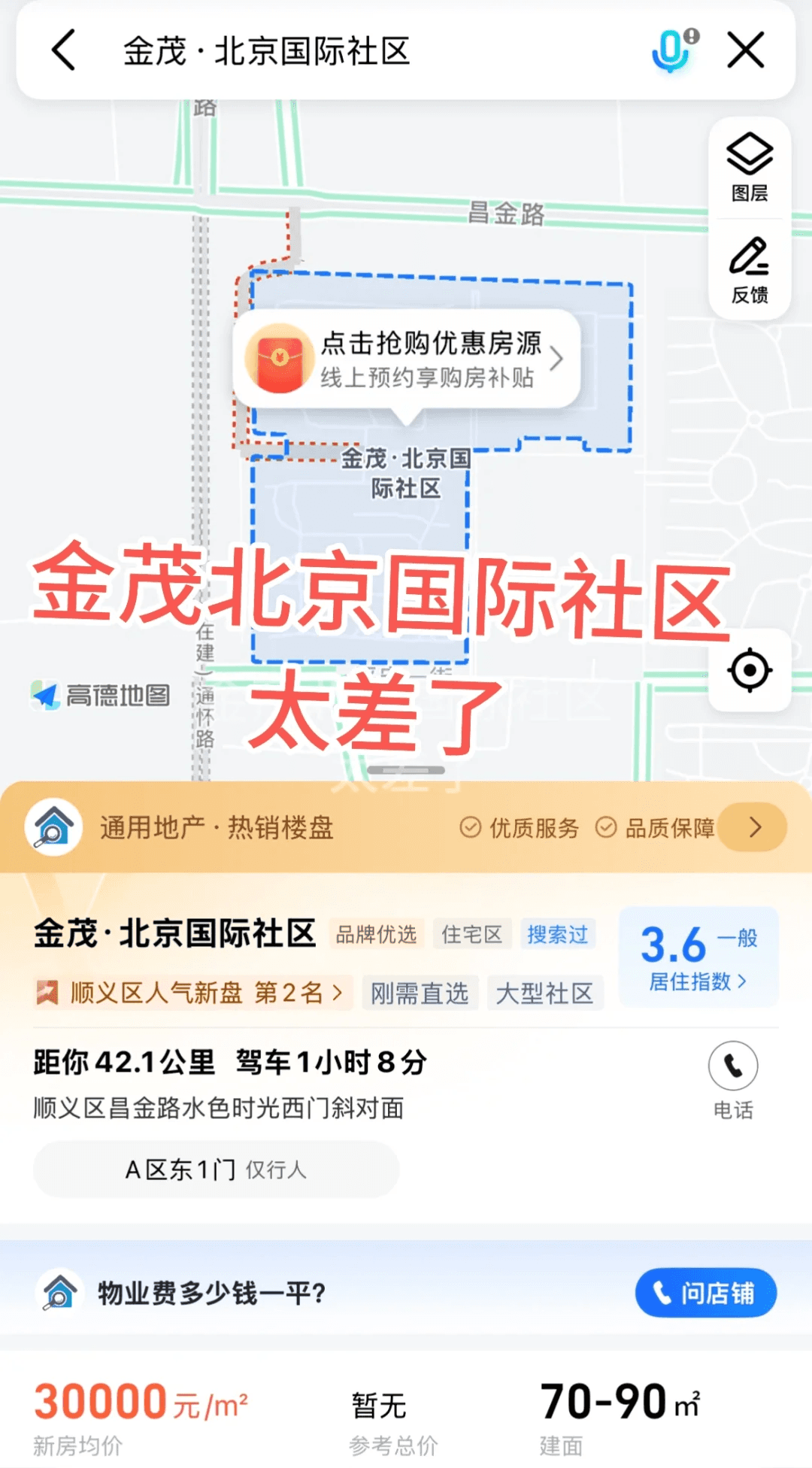812x1468 pixels.
Task: Tap the 物业费多少钱一平 question row
Action: coord(212,1293)
